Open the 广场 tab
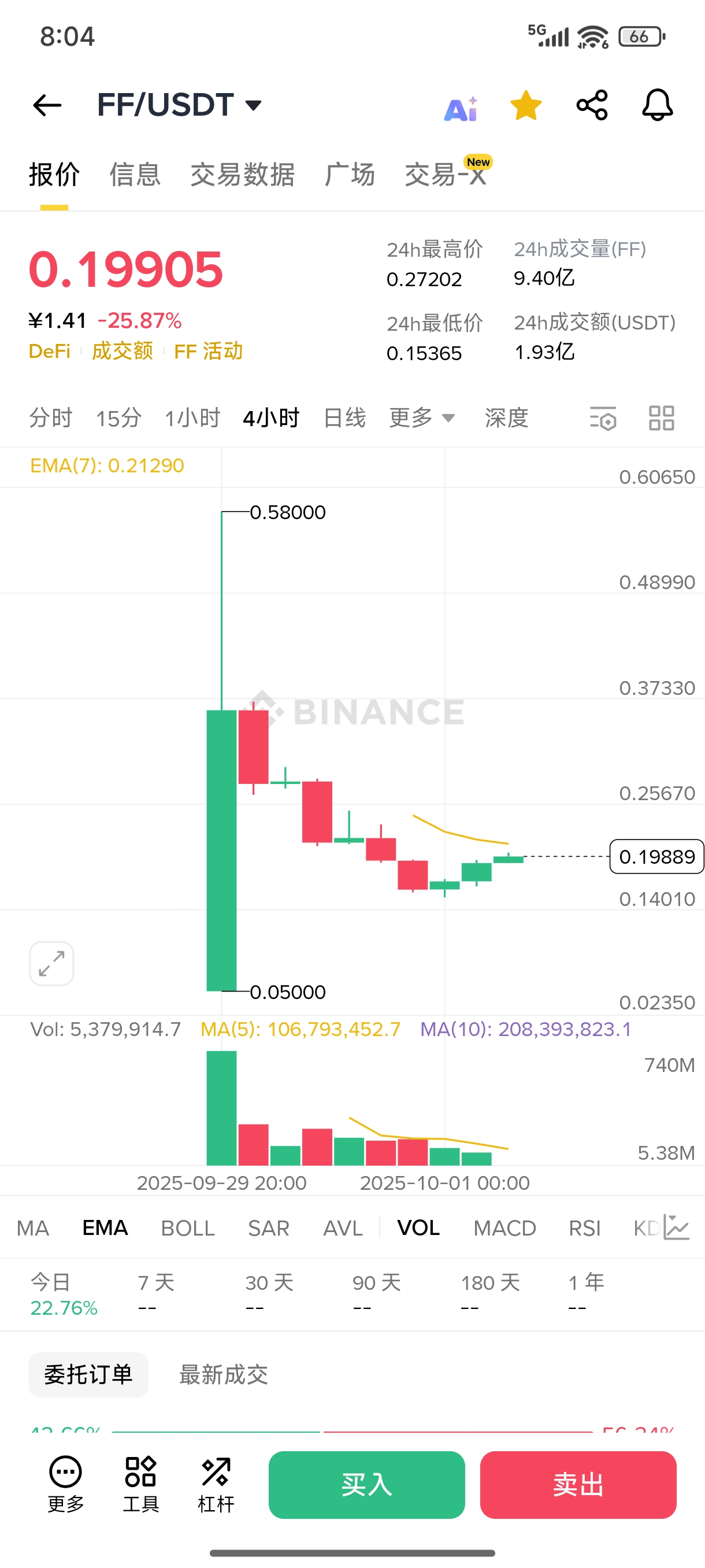The image size is (705, 1568). coord(350,175)
